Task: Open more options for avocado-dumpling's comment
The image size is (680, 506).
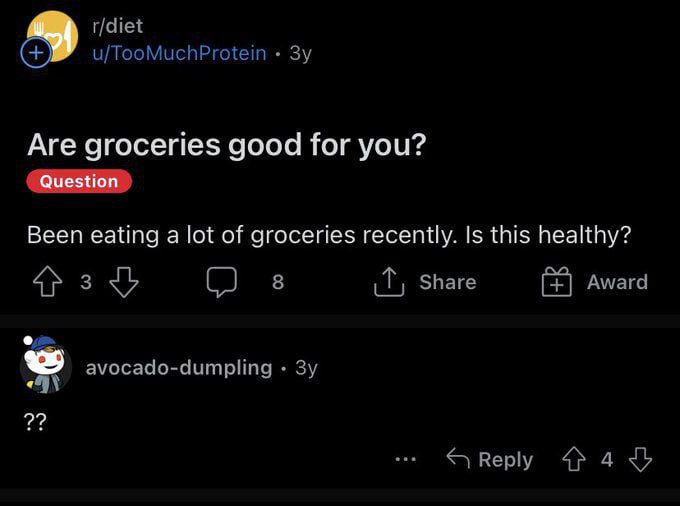Action: pos(405,460)
